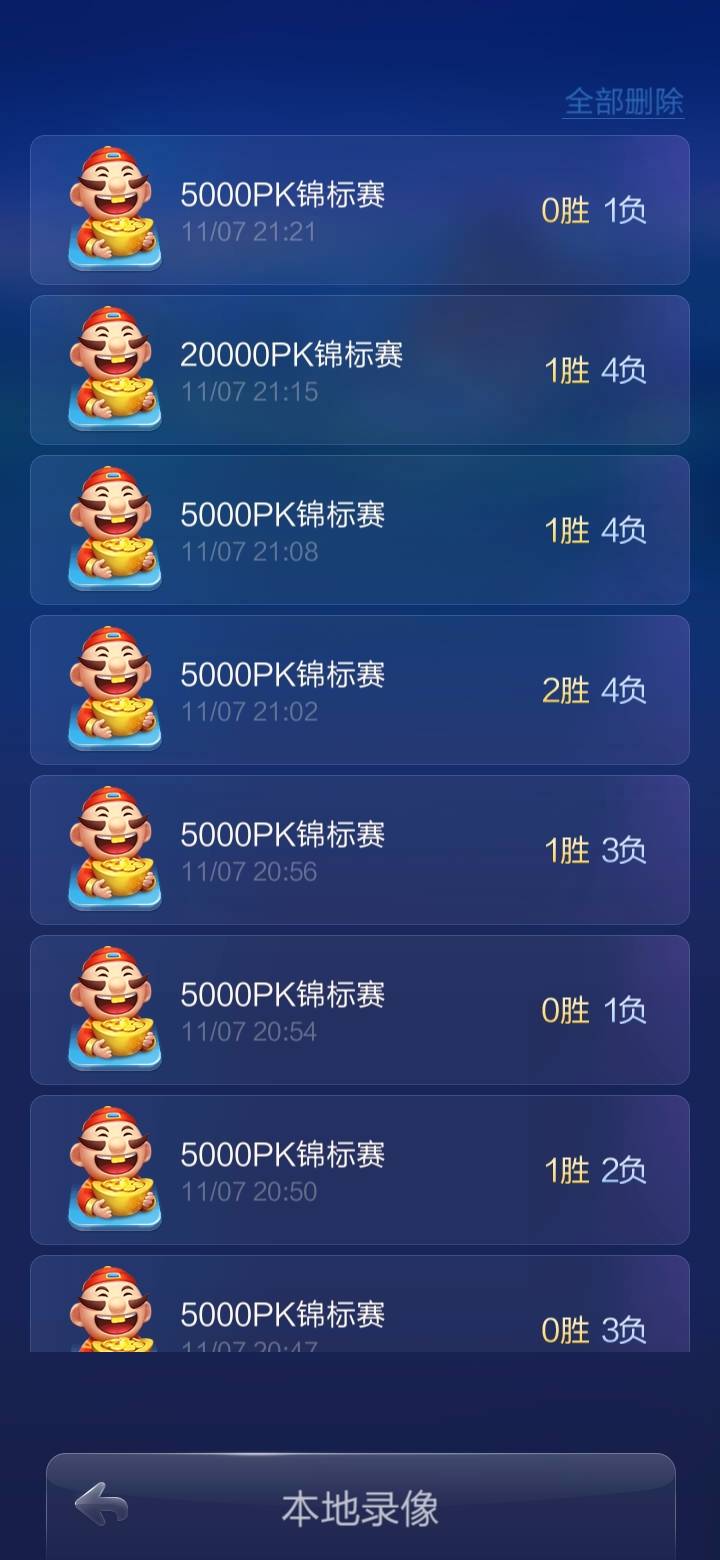Tap the mascot icon beside the 21:08 record

[x=115, y=529]
